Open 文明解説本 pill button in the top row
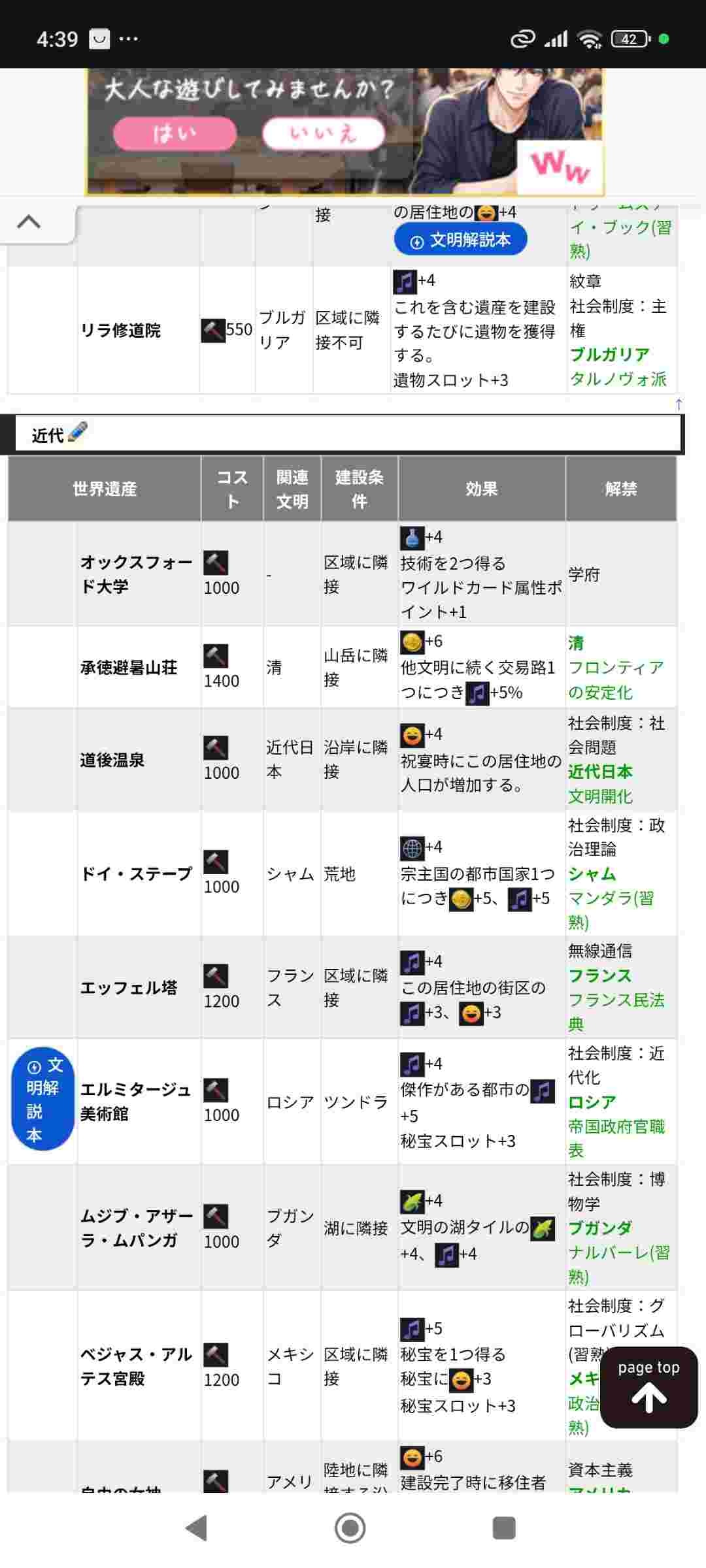 click(460, 240)
